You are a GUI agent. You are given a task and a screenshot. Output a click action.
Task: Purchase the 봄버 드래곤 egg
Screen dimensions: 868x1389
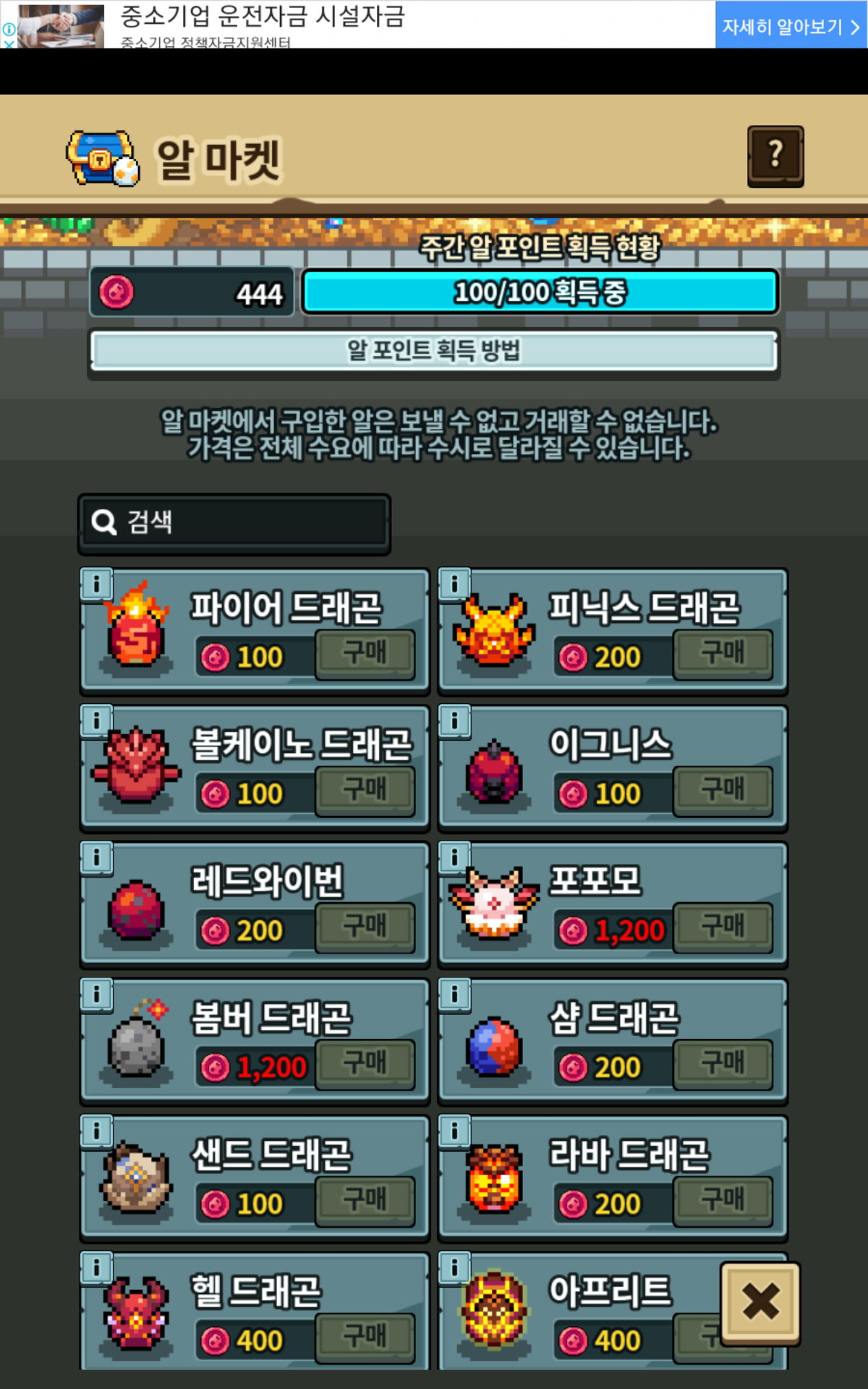(x=365, y=1064)
